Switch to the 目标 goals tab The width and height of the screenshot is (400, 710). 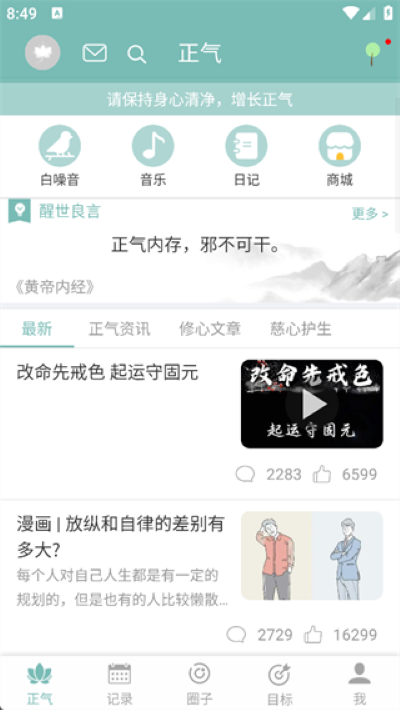pyautogui.click(x=280, y=684)
